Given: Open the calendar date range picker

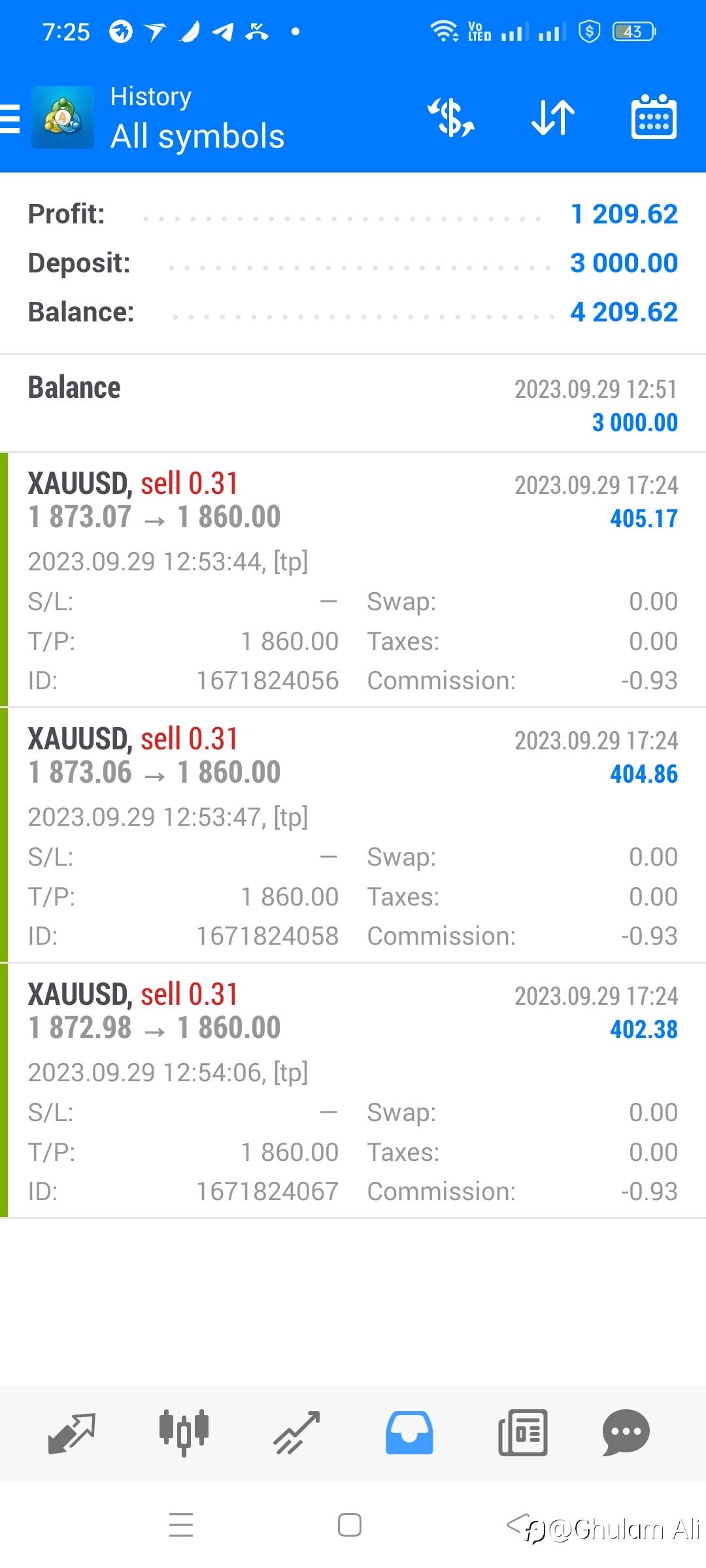Looking at the screenshot, I should 654,118.
